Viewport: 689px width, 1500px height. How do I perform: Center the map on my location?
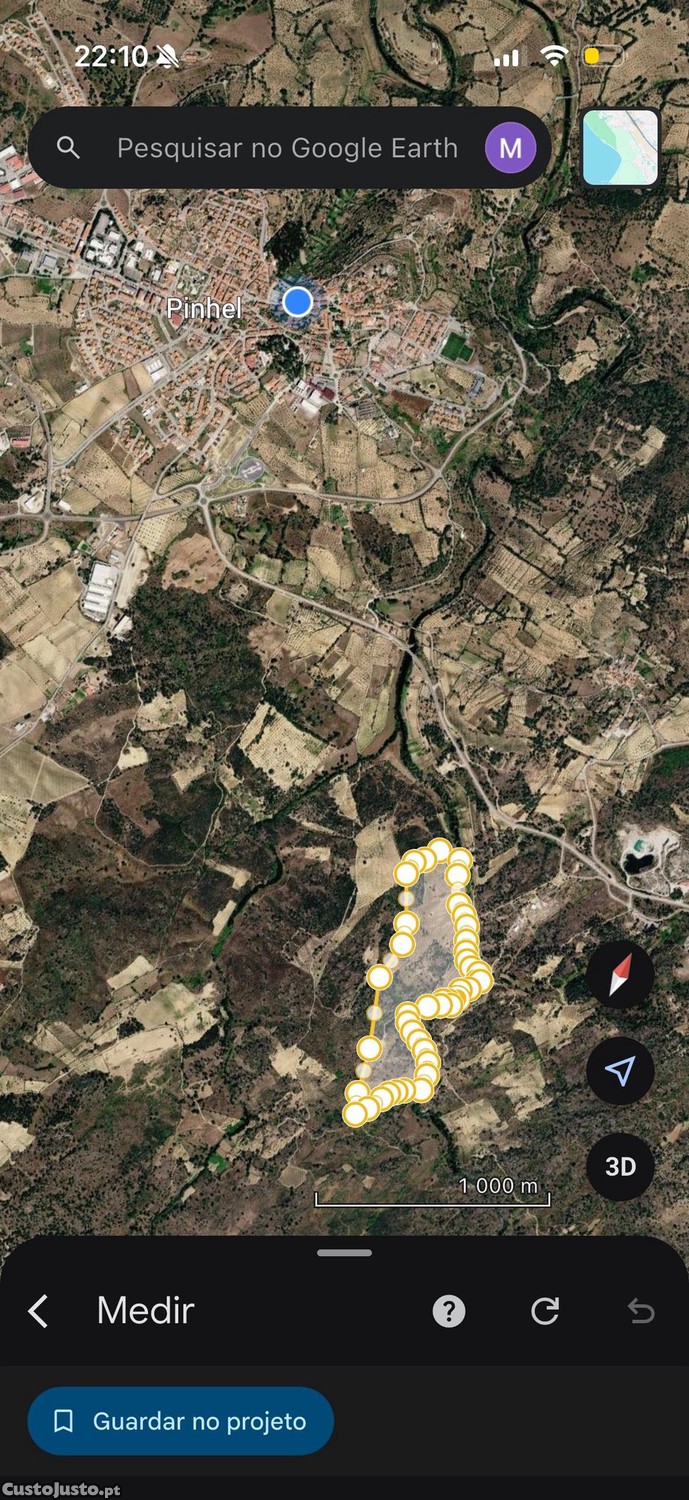click(620, 1071)
